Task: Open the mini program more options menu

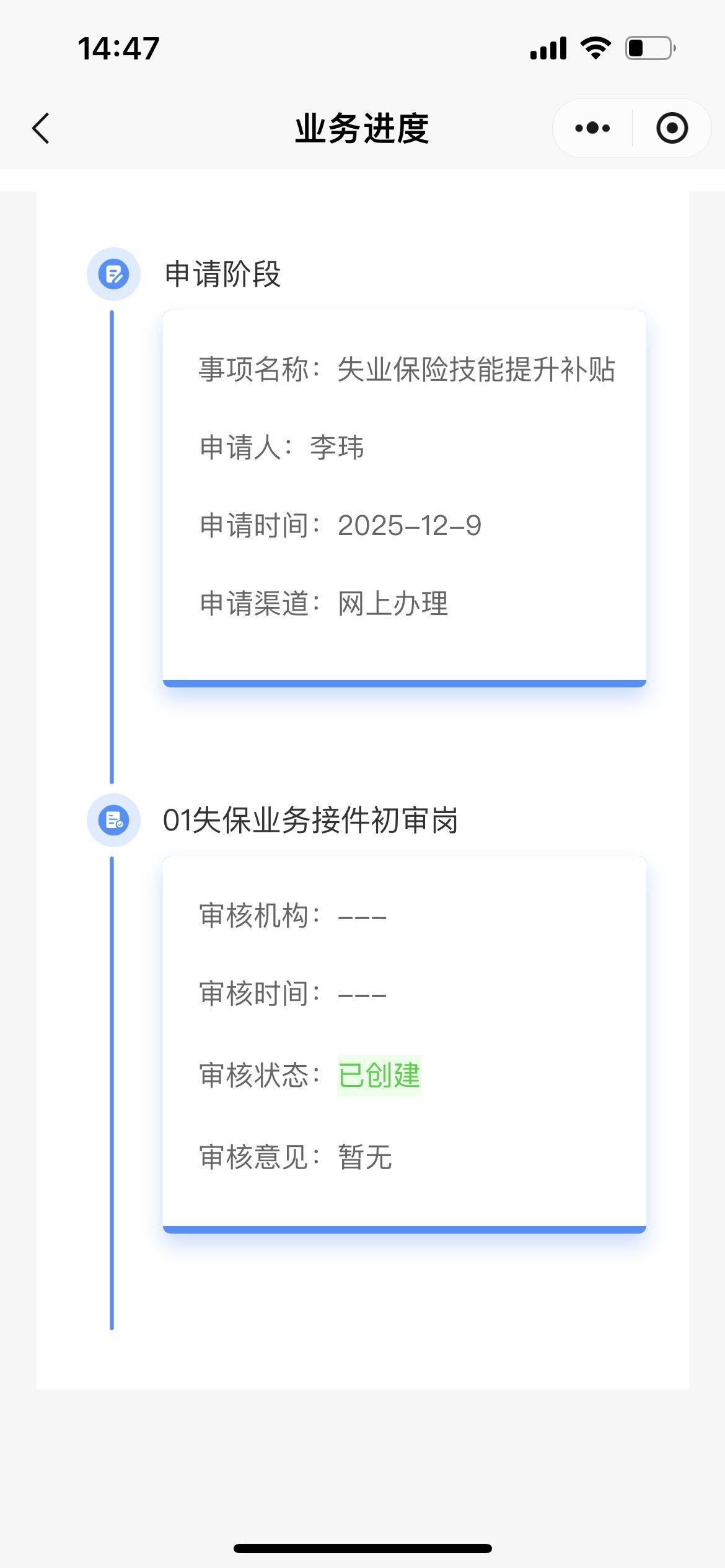Action: (x=592, y=128)
